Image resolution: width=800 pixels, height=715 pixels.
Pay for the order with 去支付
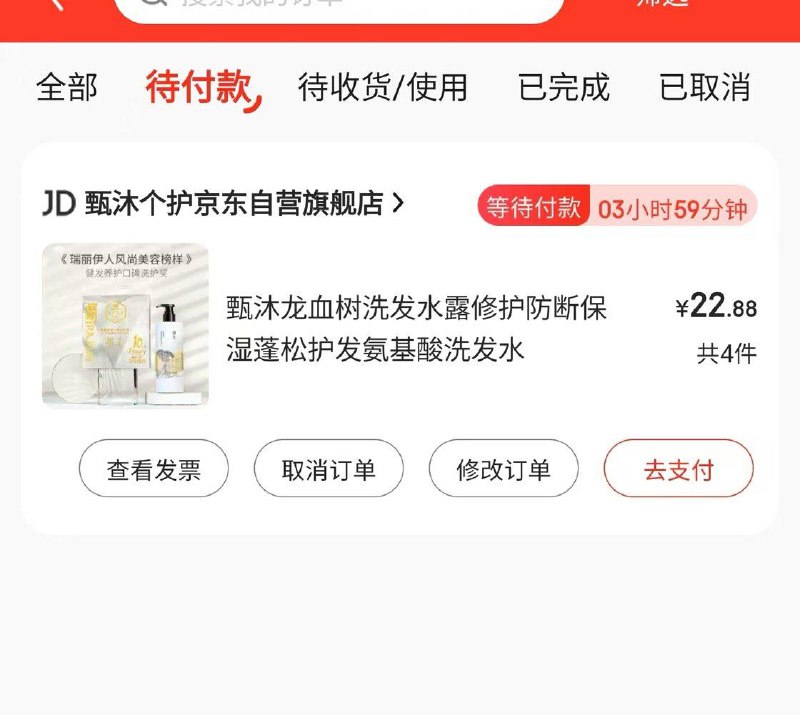pyautogui.click(x=678, y=469)
